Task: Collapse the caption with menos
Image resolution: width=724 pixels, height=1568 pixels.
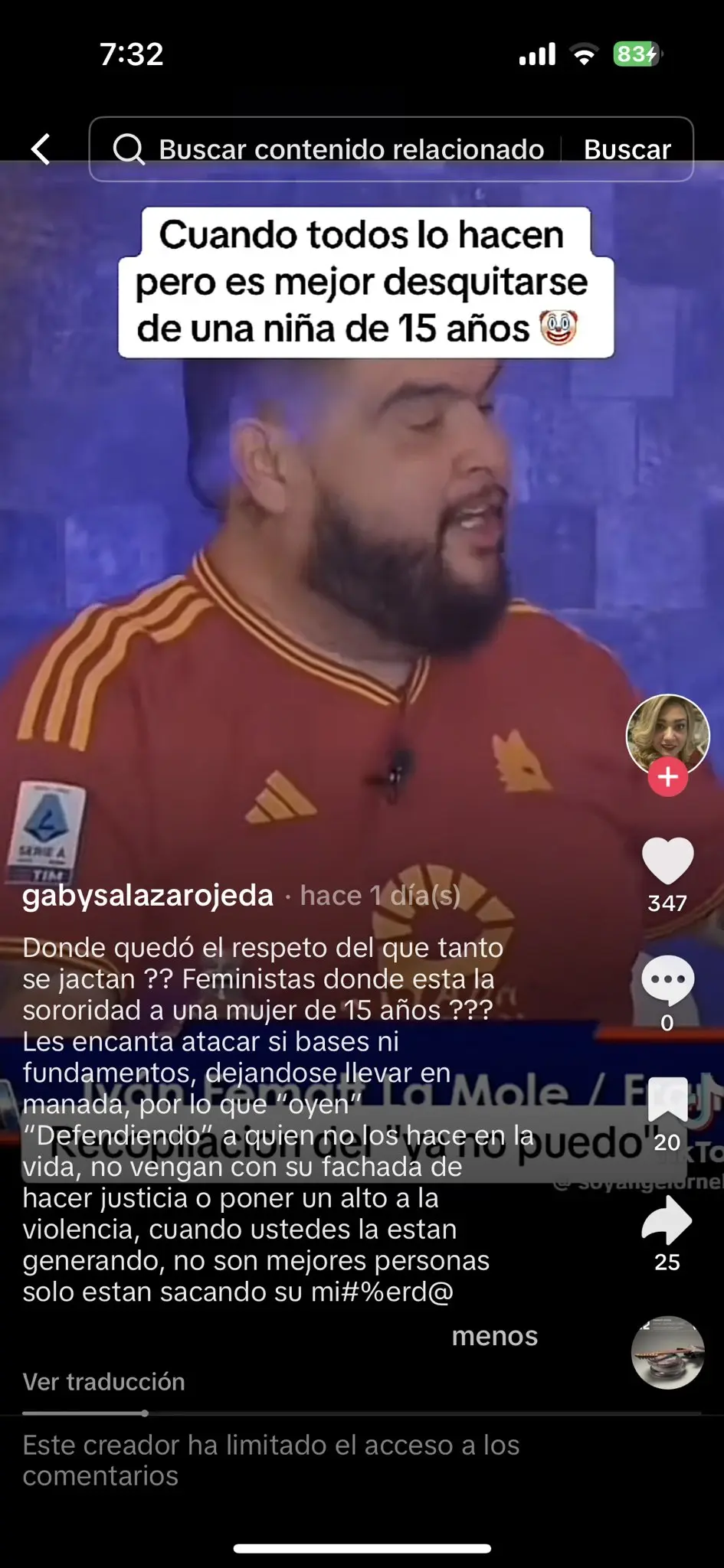Action: (494, 1336)
